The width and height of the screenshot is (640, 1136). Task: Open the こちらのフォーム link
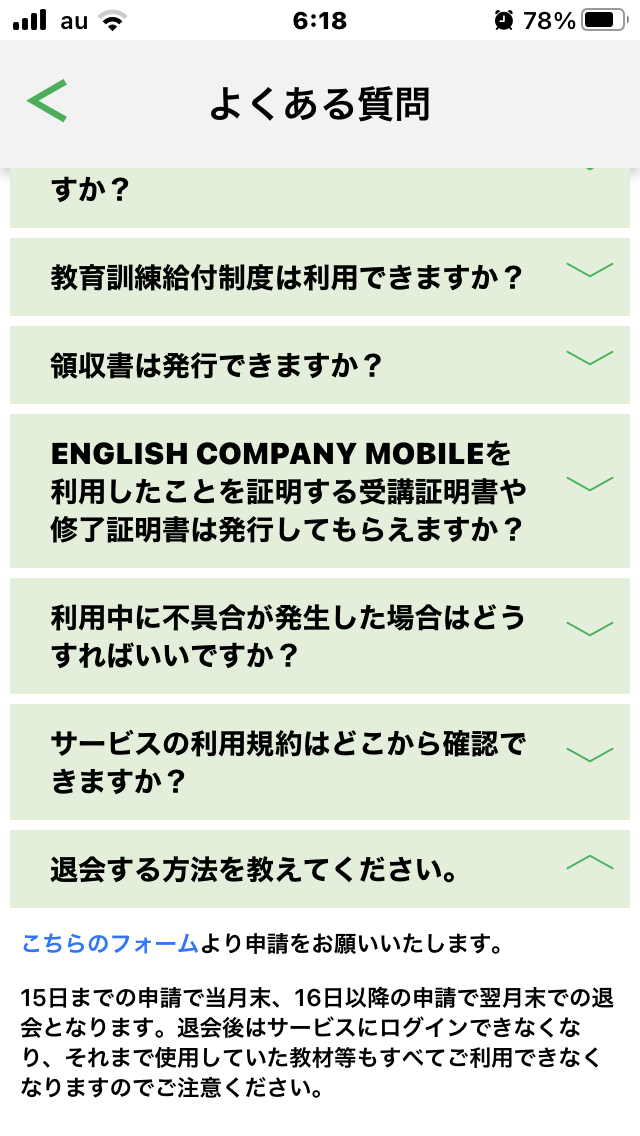pos(110,943)
